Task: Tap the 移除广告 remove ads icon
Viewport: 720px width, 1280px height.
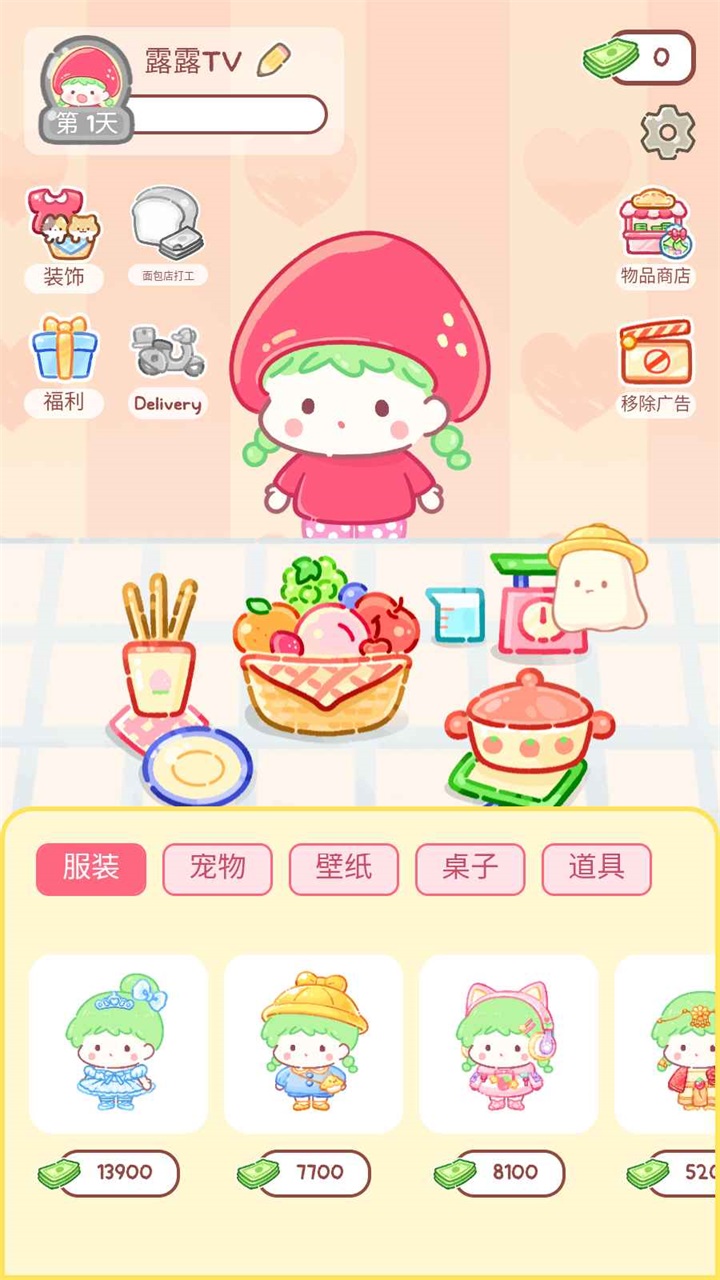Action: pyautogui.click(x=655, y=358)
